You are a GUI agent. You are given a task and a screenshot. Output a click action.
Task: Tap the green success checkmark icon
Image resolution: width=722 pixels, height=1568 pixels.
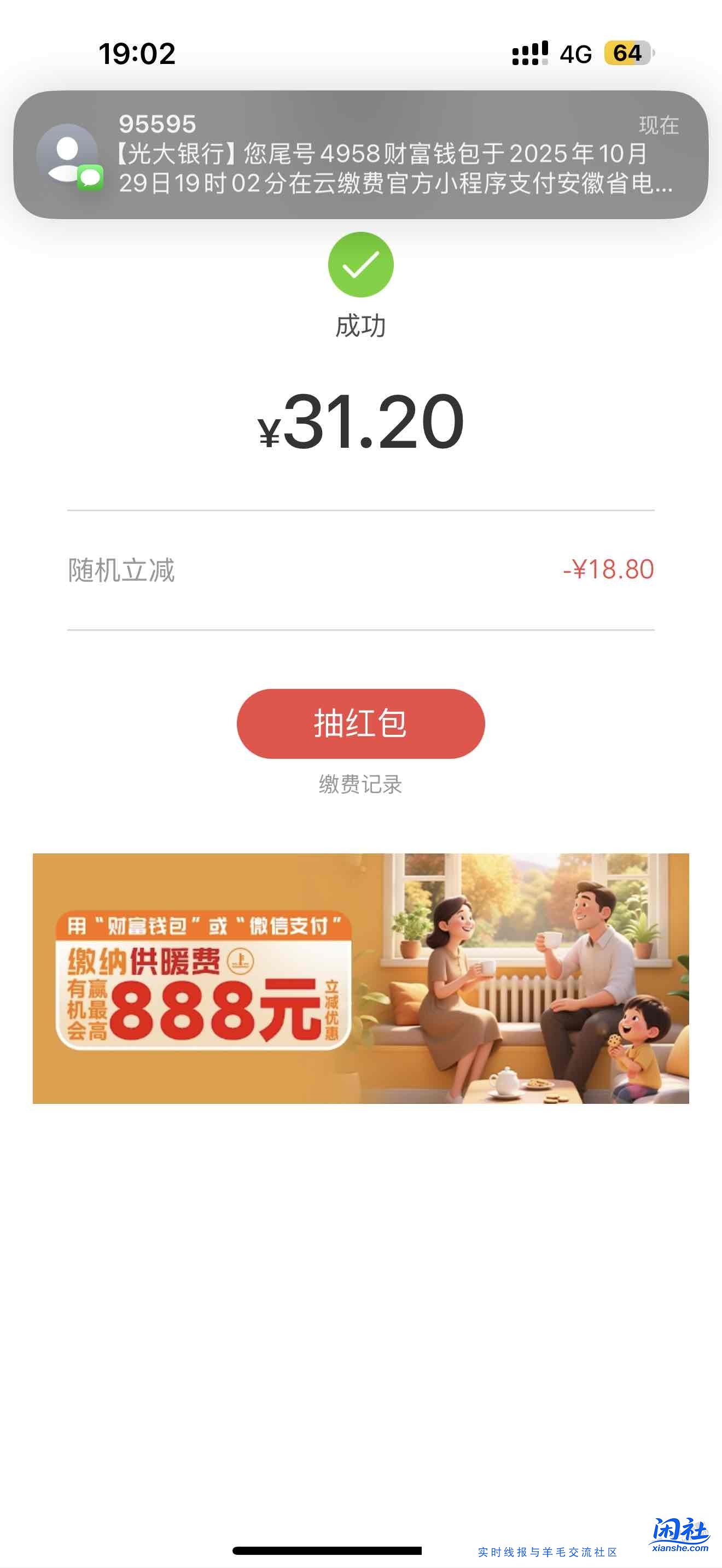point(361,264)
